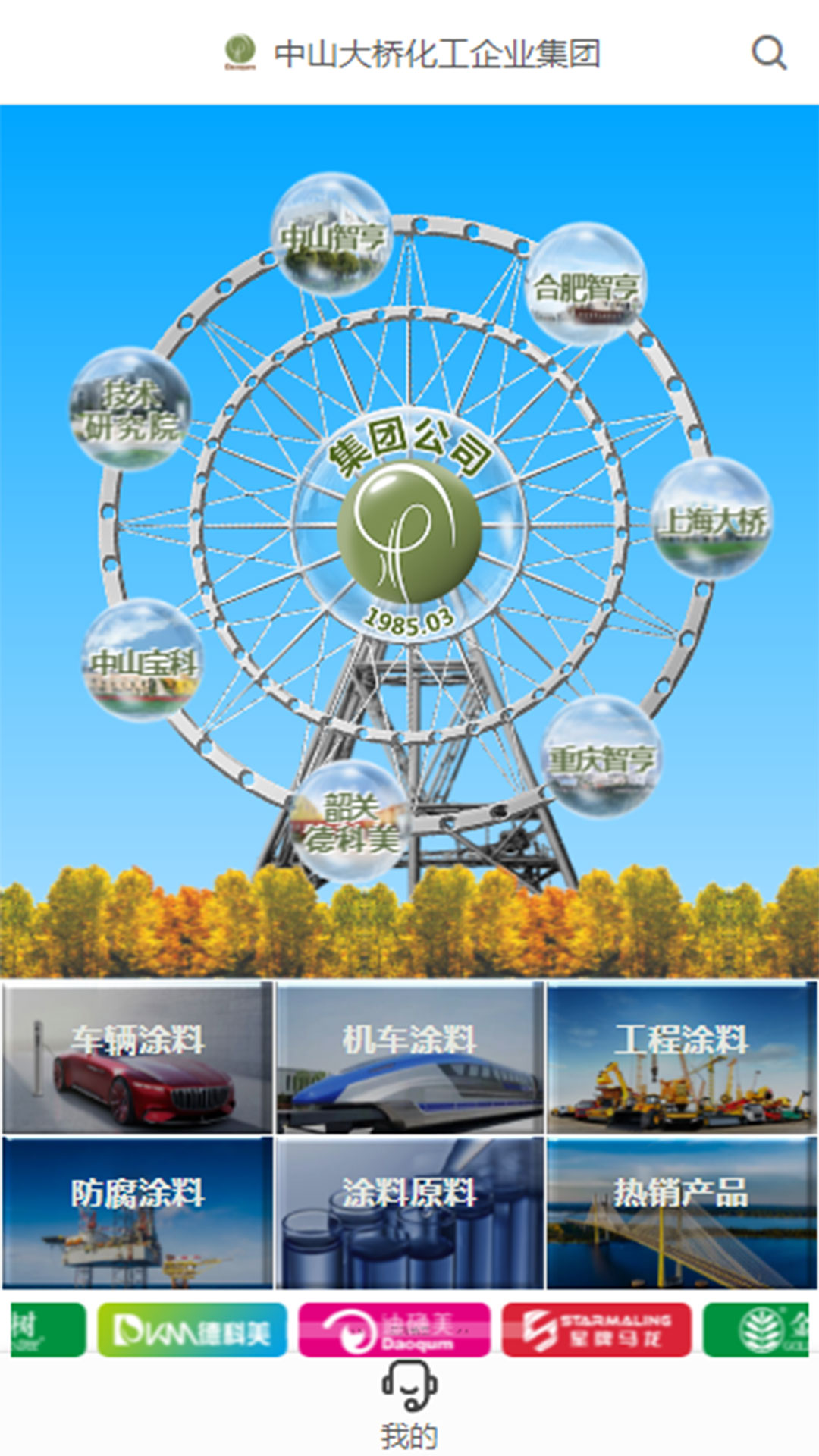View the 防腐涂料 category tile
The image size is (819, 1456).
(137, 1212)
